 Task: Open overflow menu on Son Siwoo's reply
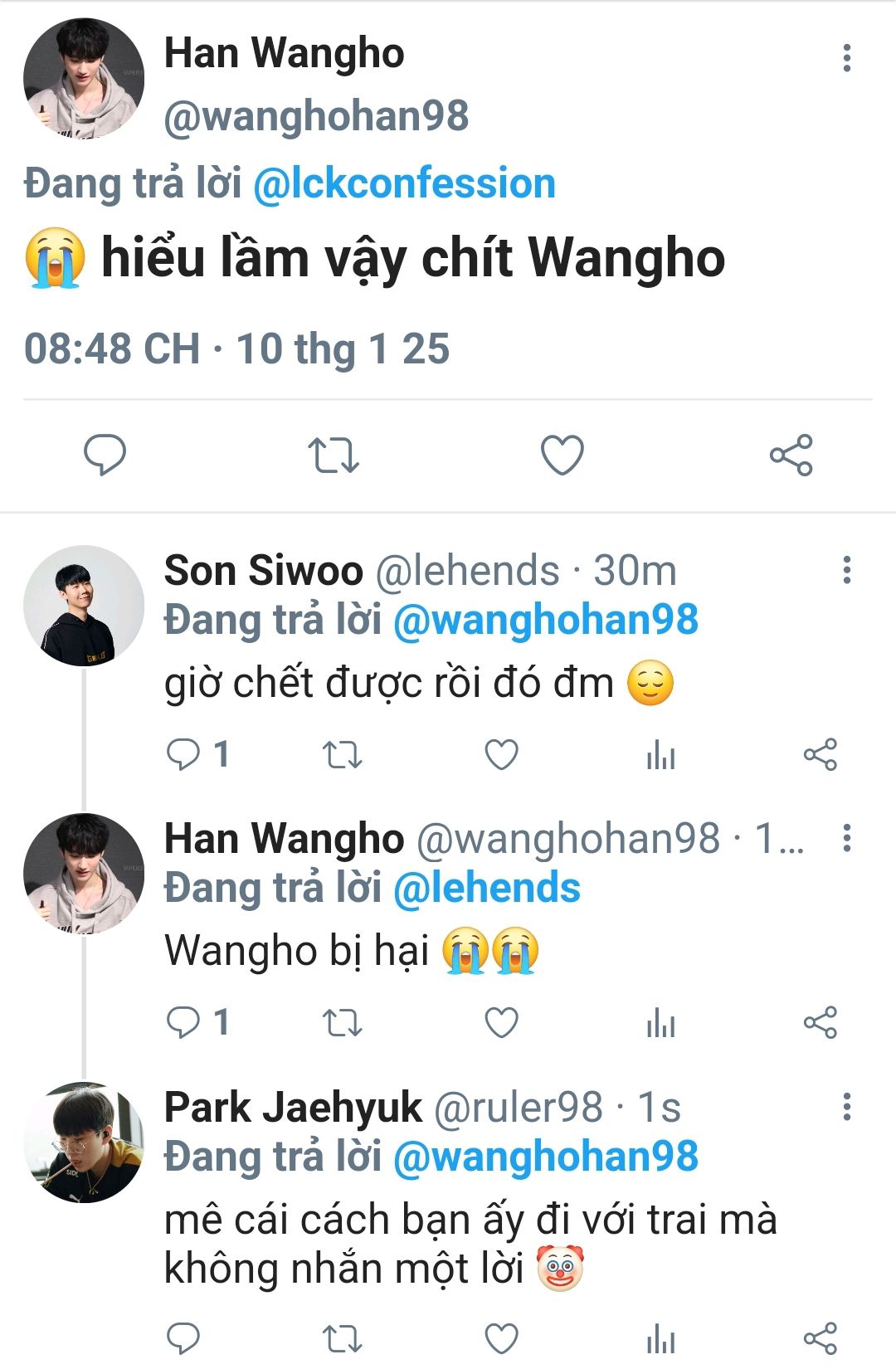[846, 570]
